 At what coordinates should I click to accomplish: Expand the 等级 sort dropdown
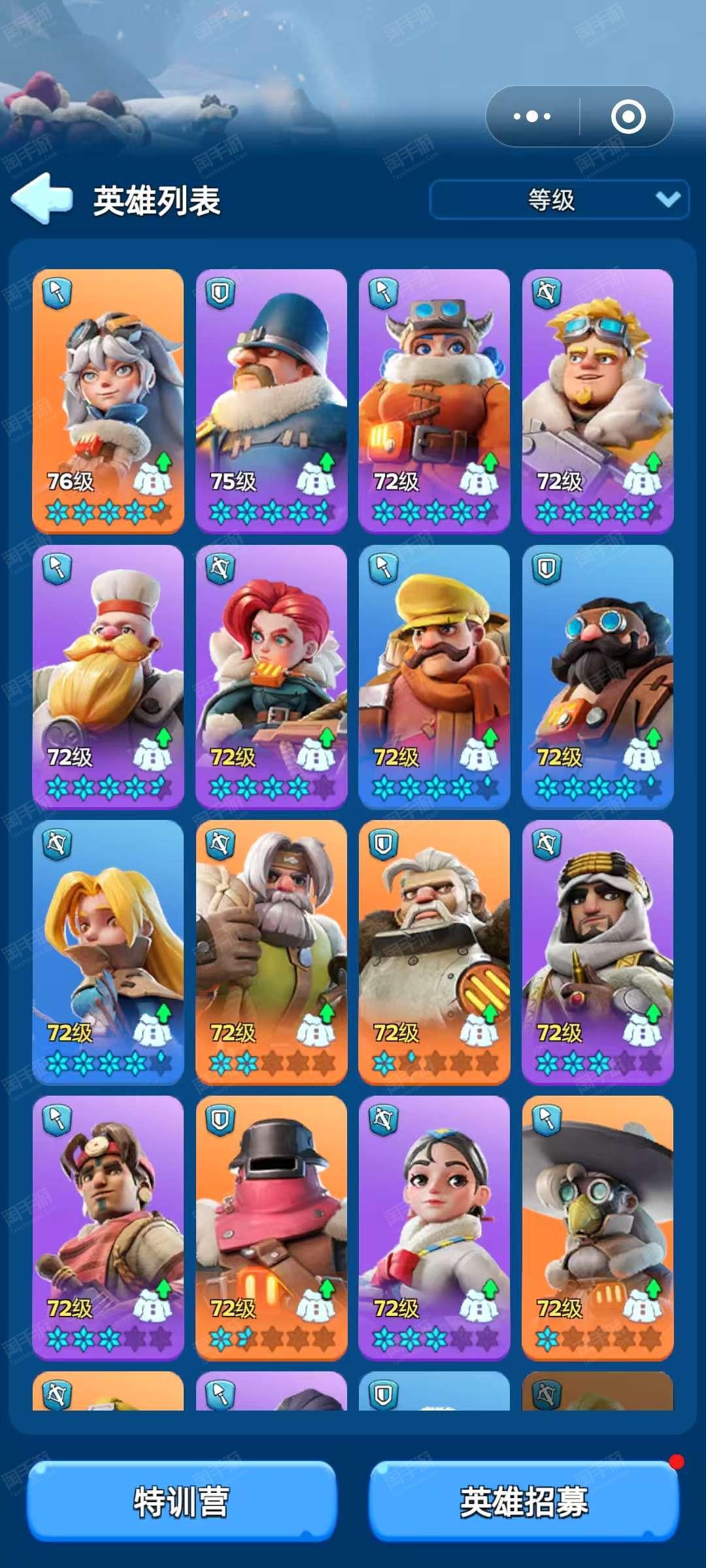[559, 199]
